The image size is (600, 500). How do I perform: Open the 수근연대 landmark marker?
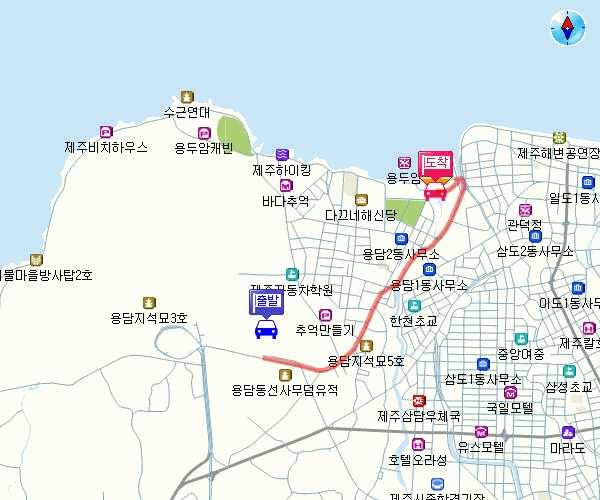pos(187,97)
